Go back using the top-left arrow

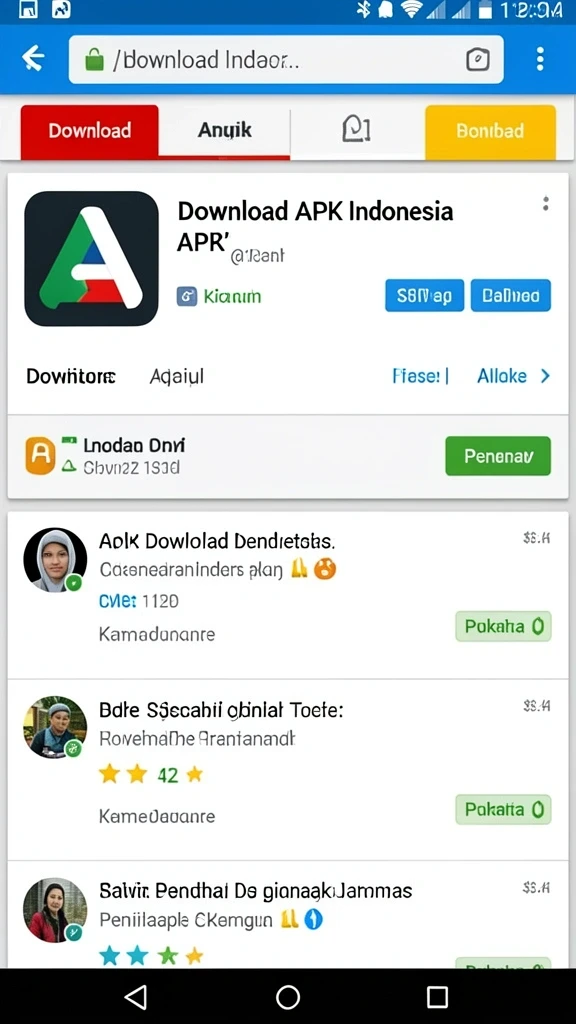(x=33, y=59)
